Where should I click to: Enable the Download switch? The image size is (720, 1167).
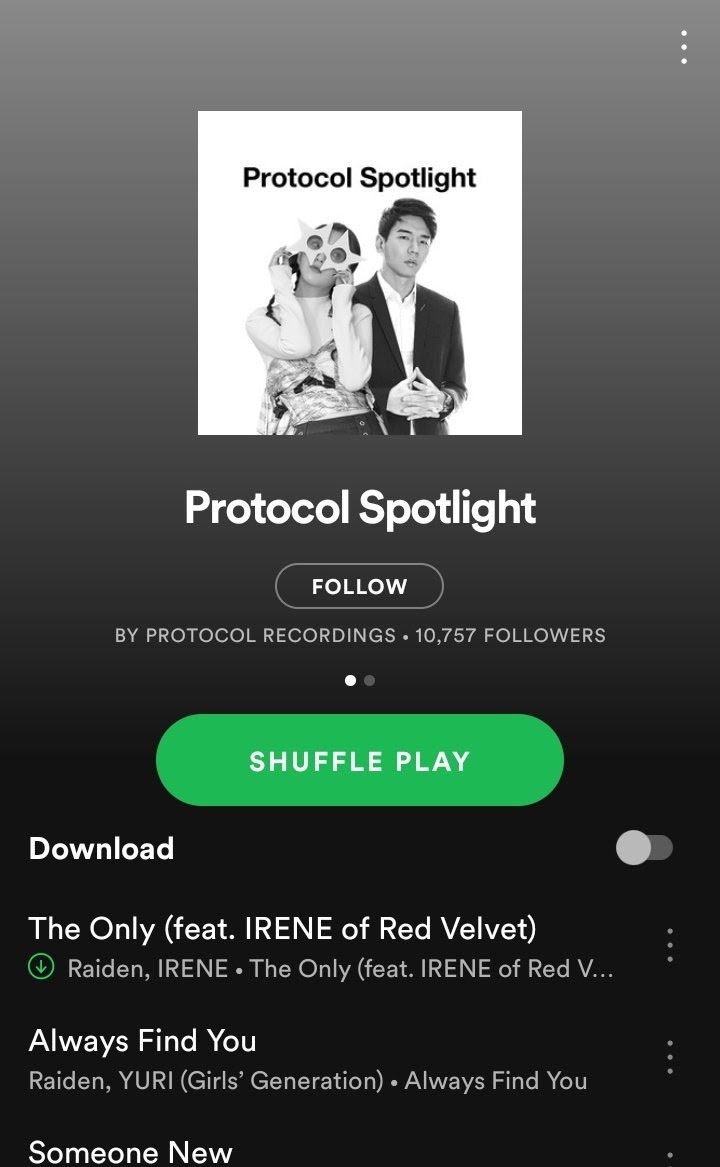coord(645,848)
